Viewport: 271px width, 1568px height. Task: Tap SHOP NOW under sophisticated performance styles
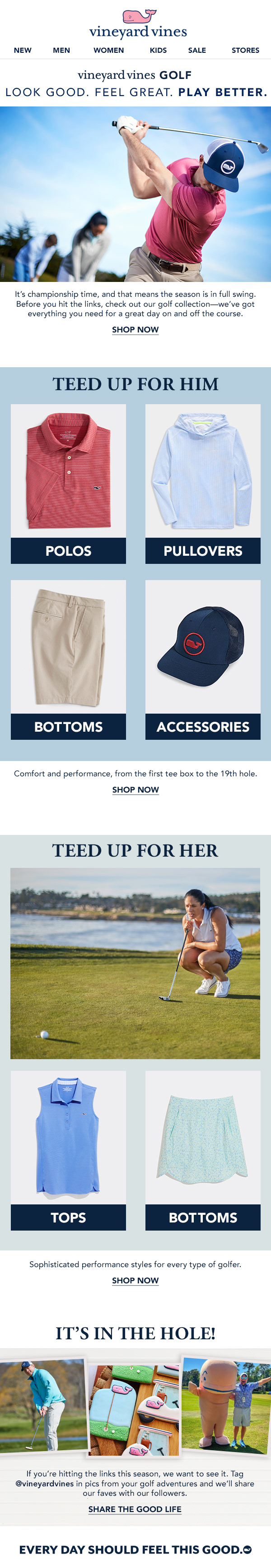pos(135,1281)
